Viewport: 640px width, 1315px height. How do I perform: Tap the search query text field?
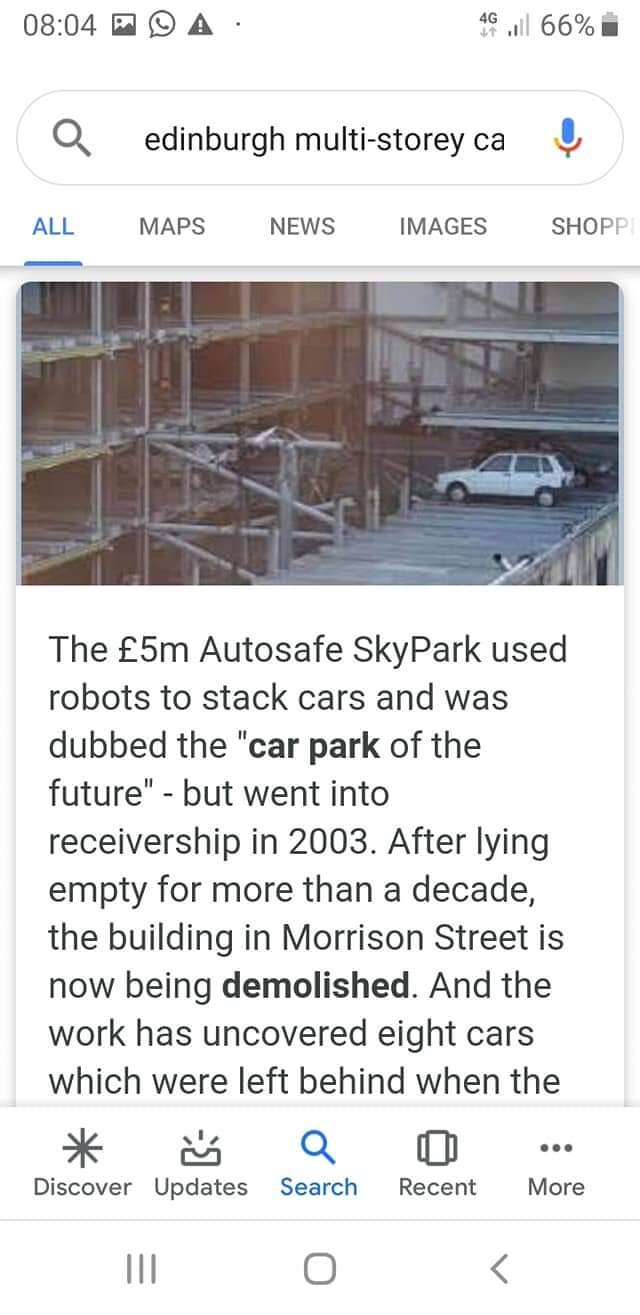(325, 140)
